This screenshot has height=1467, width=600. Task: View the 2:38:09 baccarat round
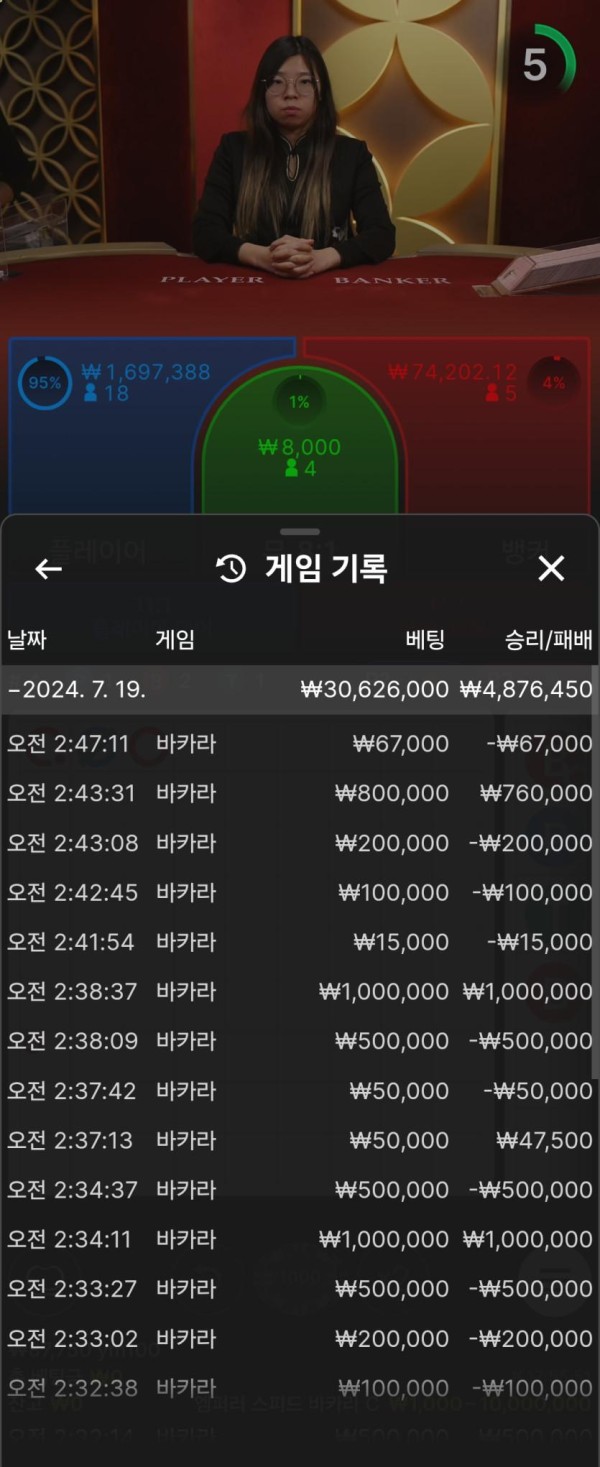point(298,1041)
